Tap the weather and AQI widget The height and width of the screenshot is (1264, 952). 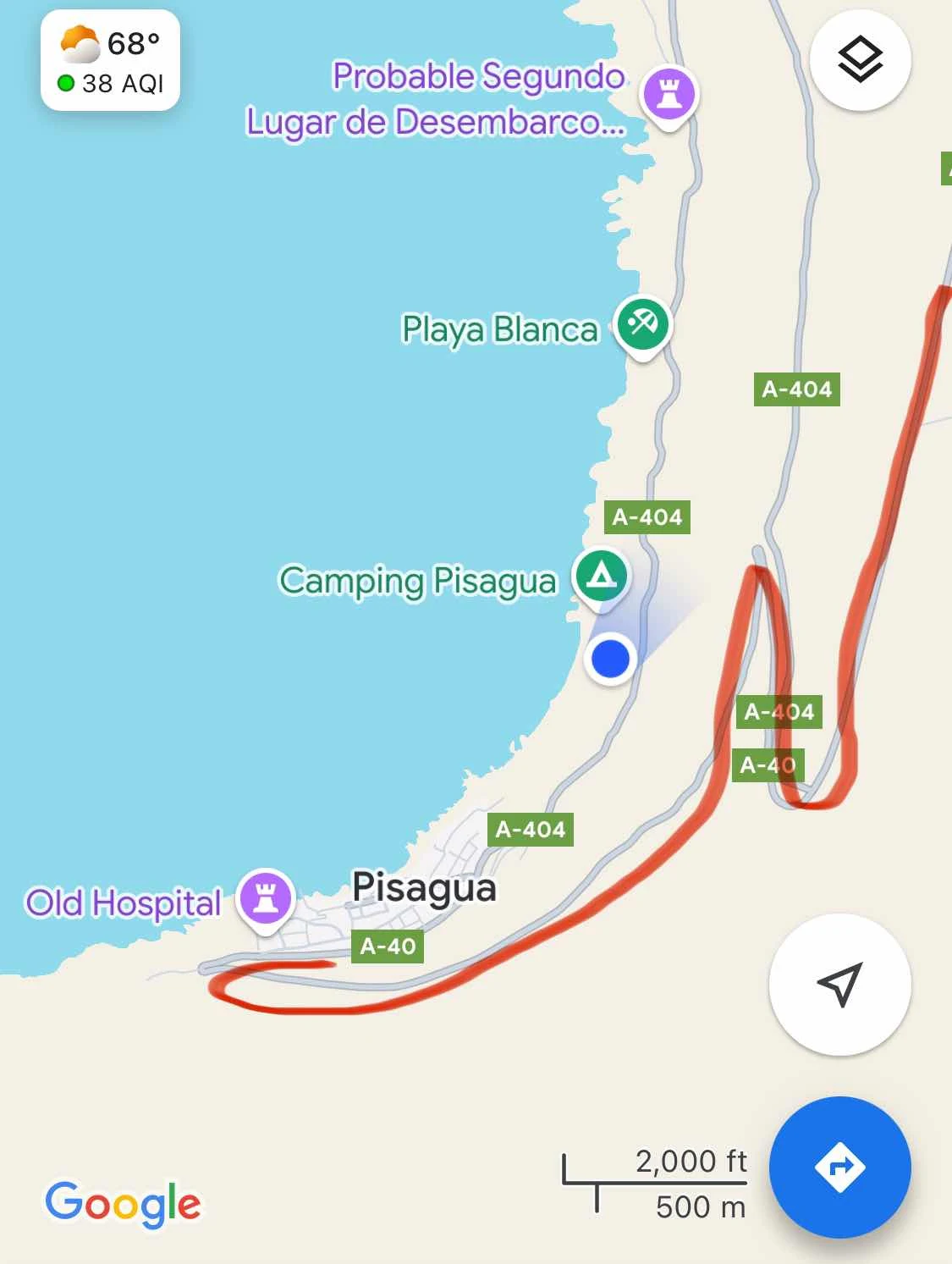[x=110, y=61]
